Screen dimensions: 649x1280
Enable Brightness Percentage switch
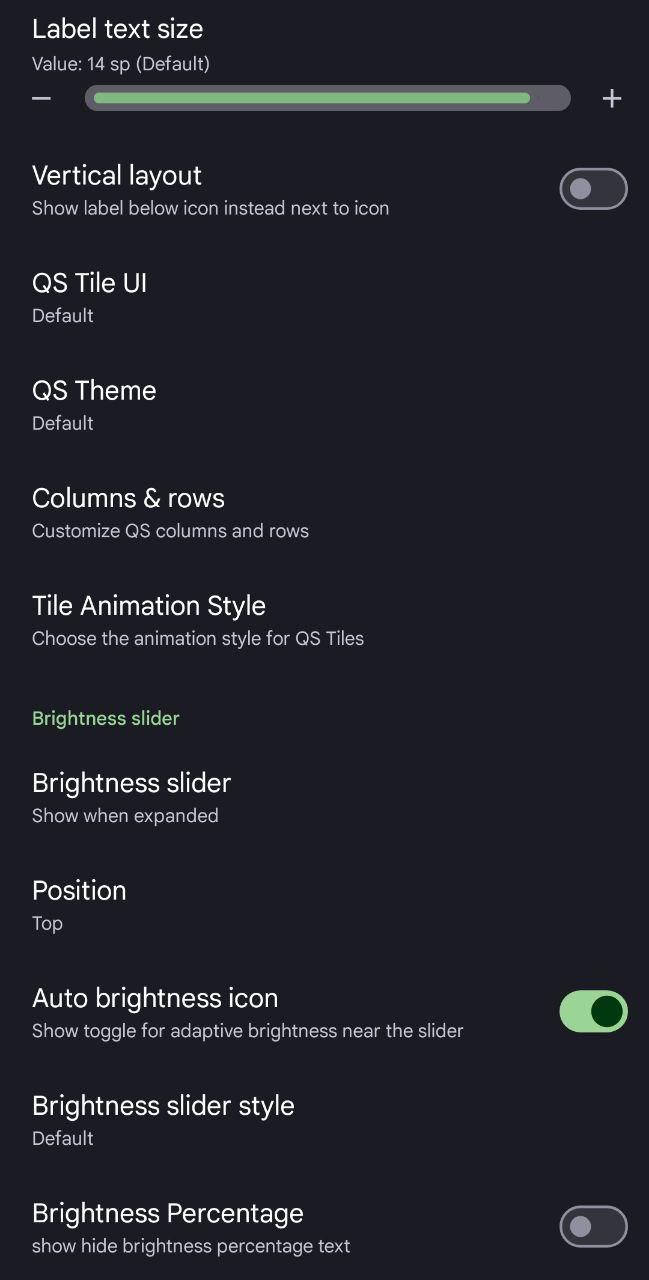[x=593, y=1227]
